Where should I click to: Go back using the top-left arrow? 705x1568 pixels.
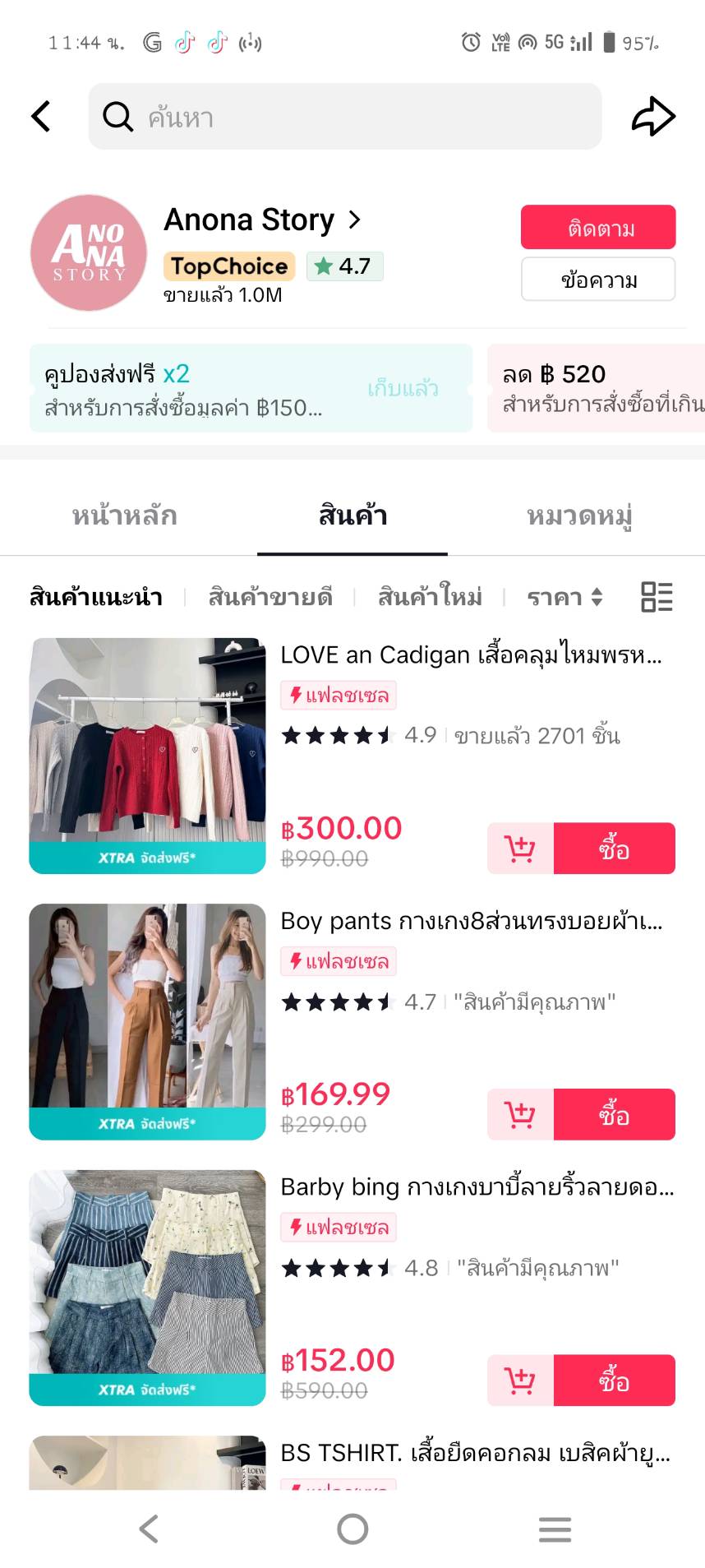coord(41,116)
